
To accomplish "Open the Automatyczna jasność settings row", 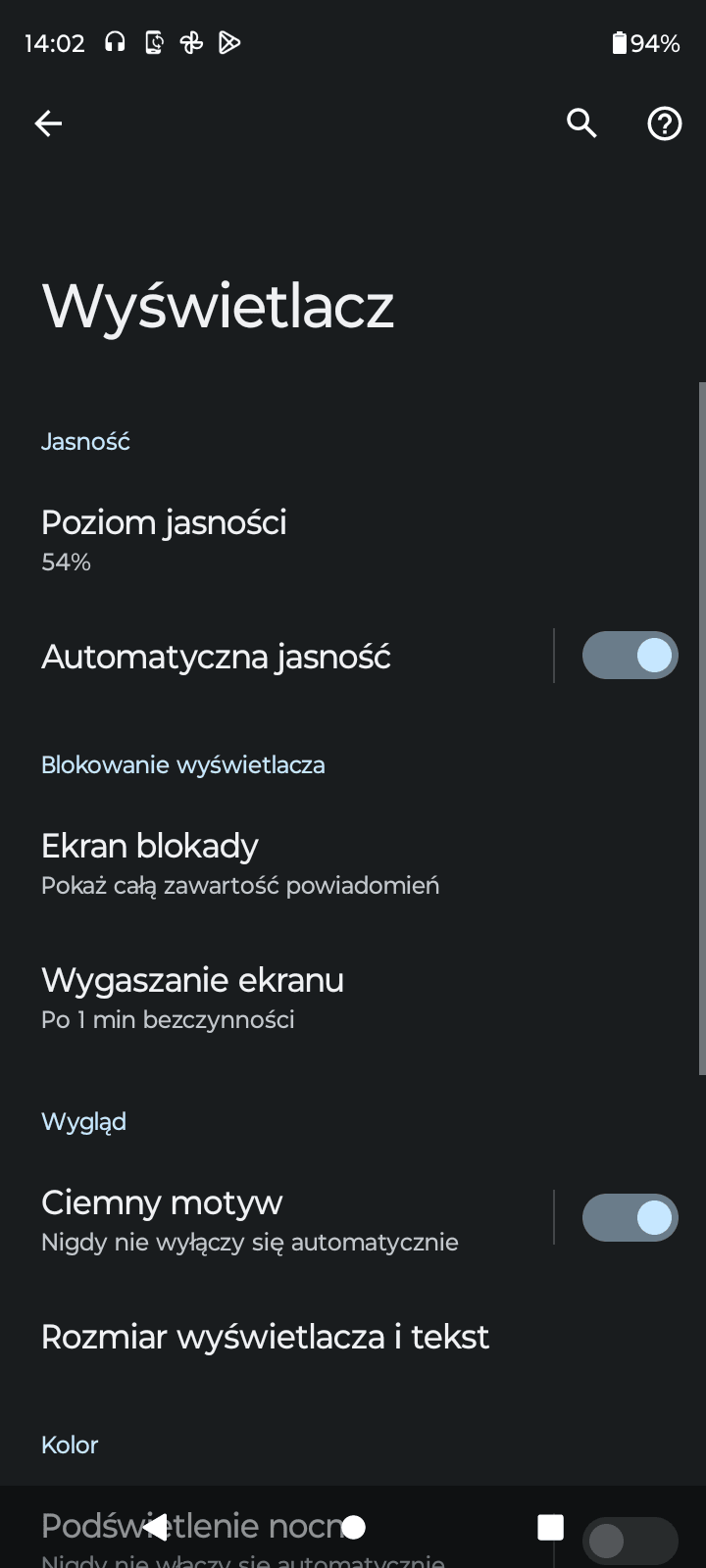I will tap(277, 656).
